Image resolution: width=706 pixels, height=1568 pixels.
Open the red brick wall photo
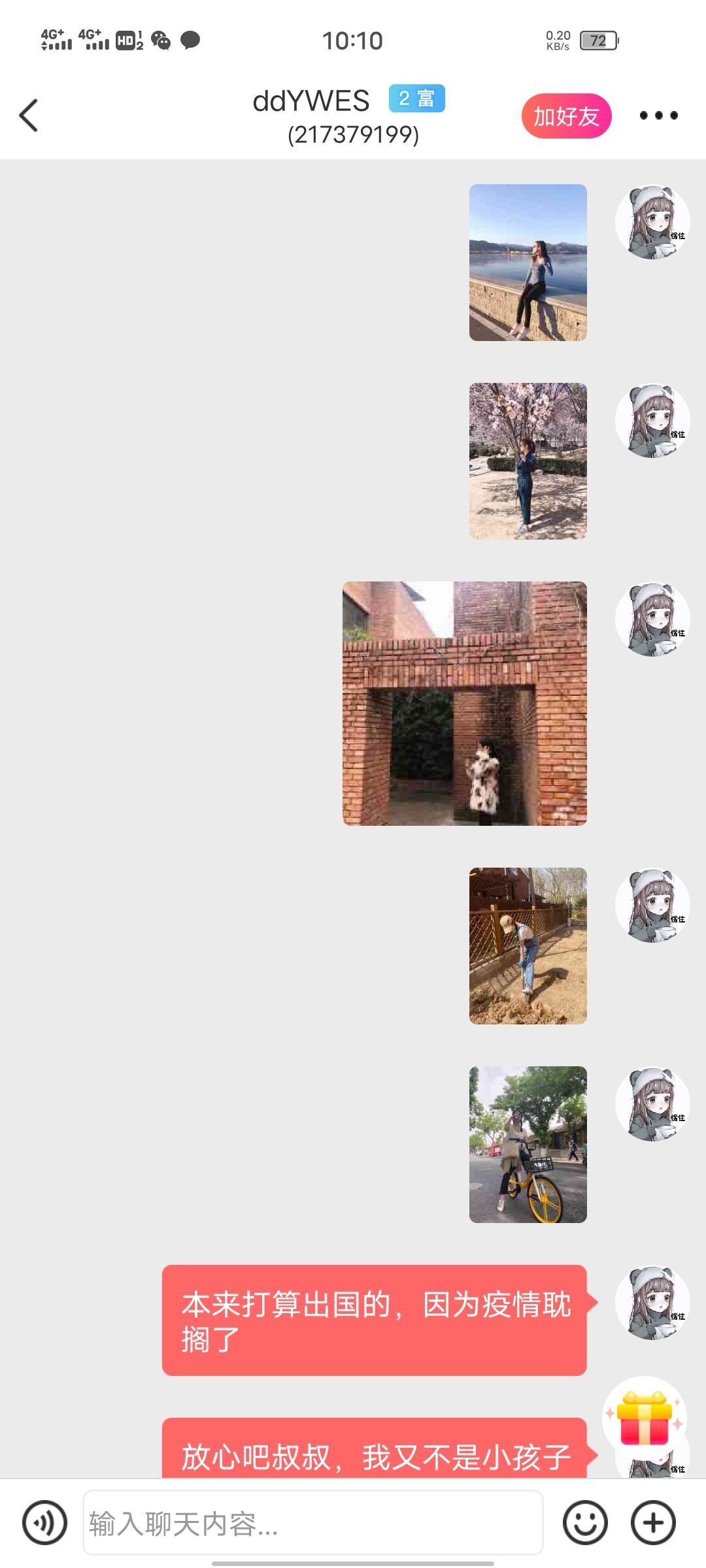coord(464,704)
